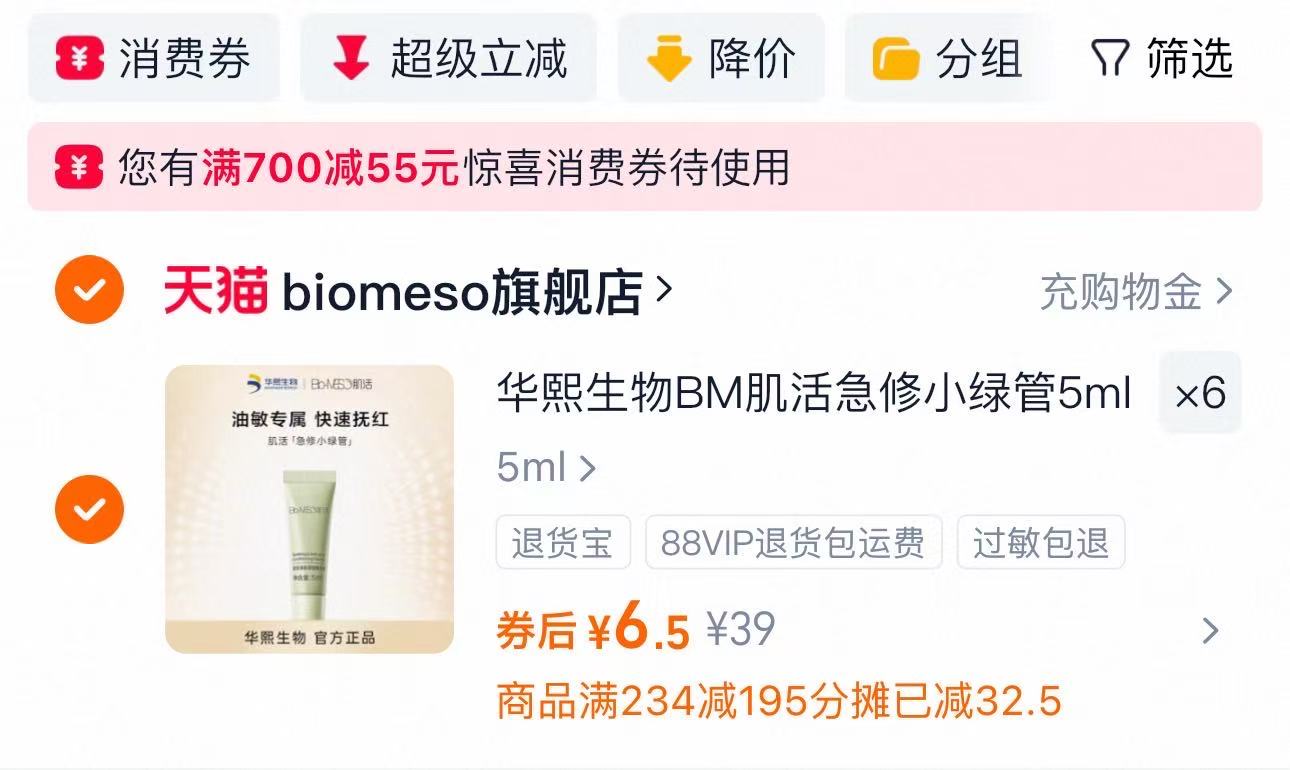Open the 华熙生物 product image

[309, 509]
